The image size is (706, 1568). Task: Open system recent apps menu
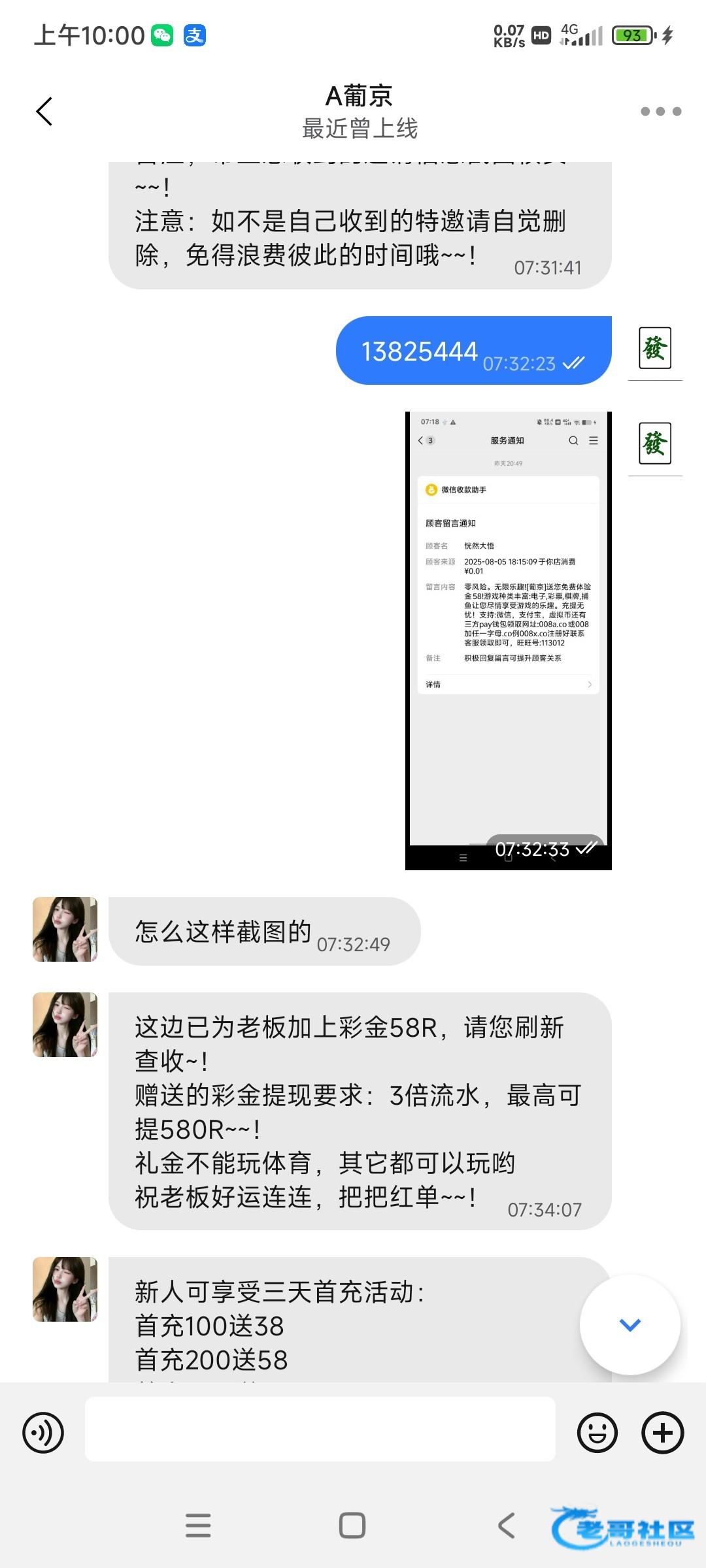[198, 1526]
